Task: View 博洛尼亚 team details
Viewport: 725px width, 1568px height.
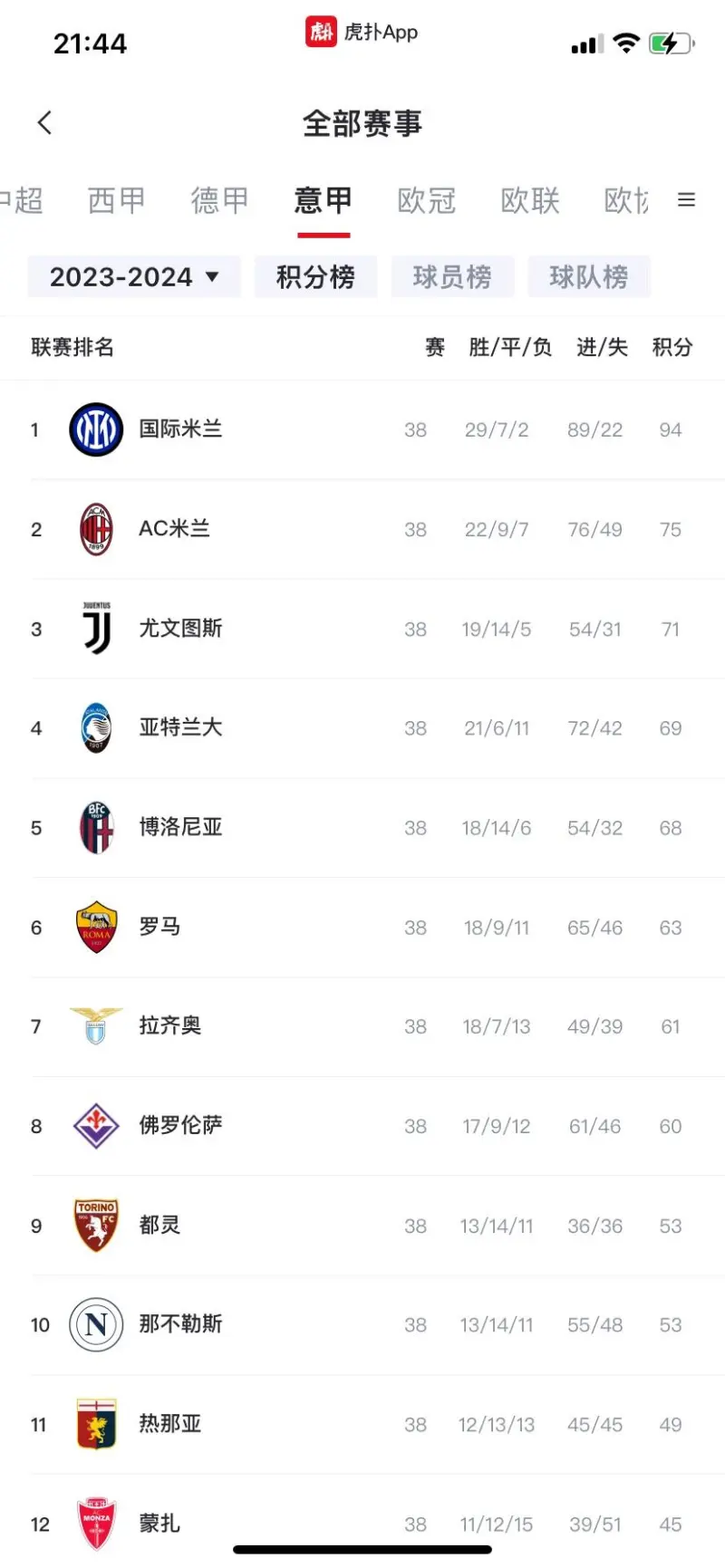Action: [x=362, y=828]
